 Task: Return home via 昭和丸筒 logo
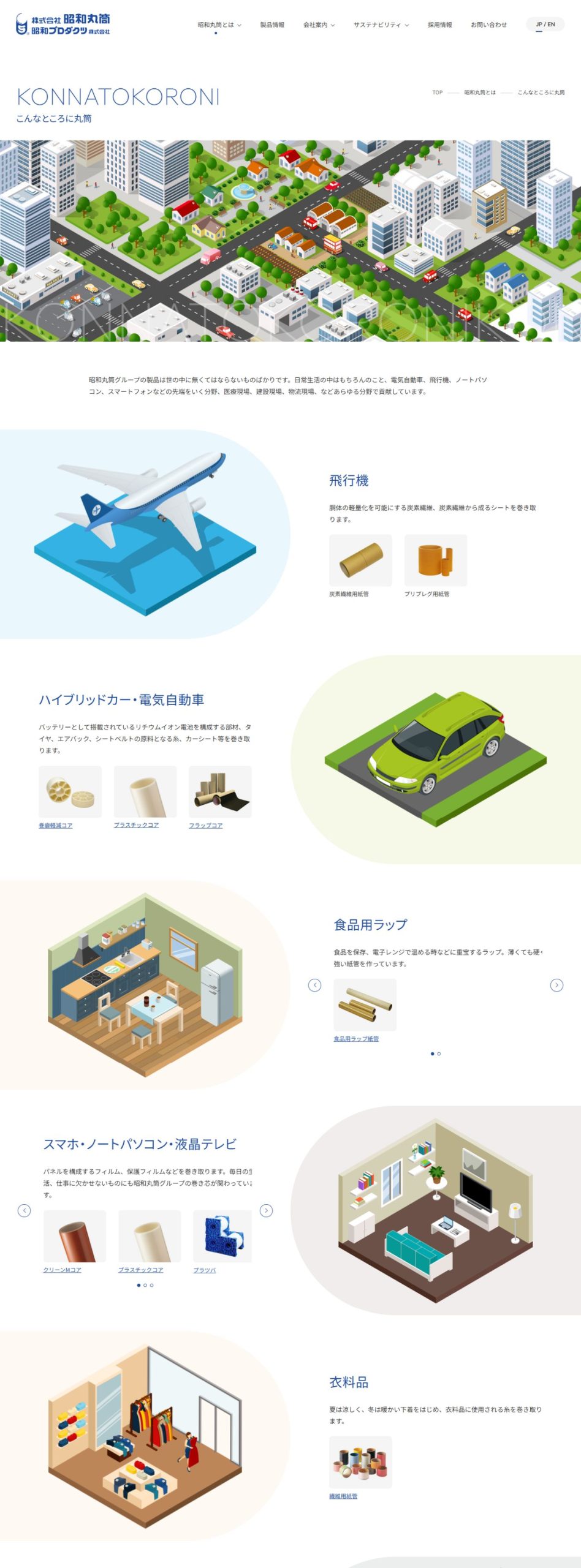point(63,24)
